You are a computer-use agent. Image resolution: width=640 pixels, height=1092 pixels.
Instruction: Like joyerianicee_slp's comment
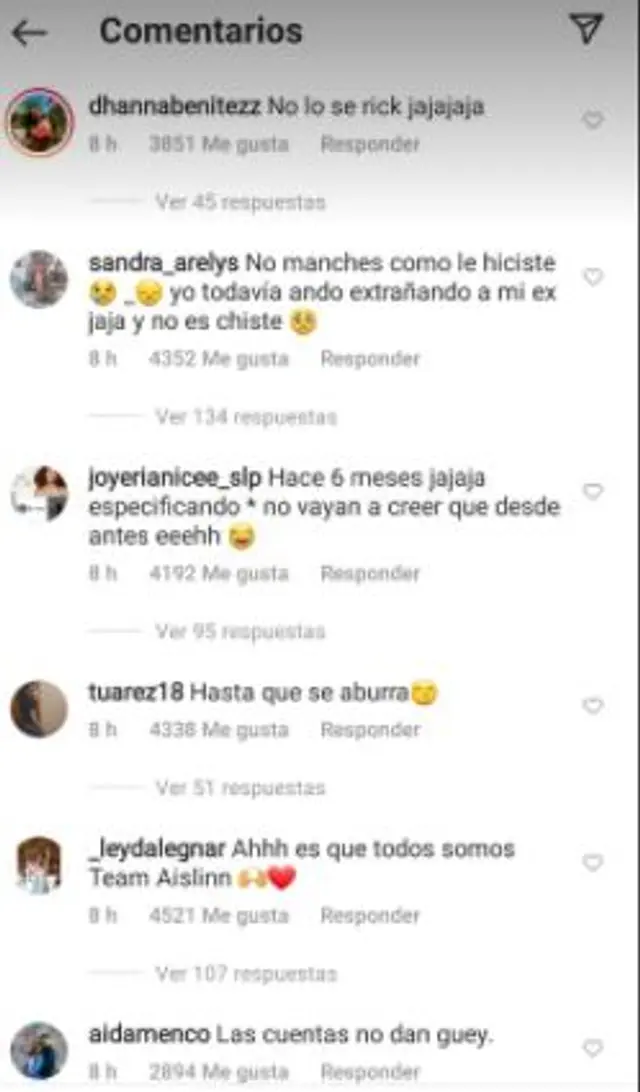point(593,492)
